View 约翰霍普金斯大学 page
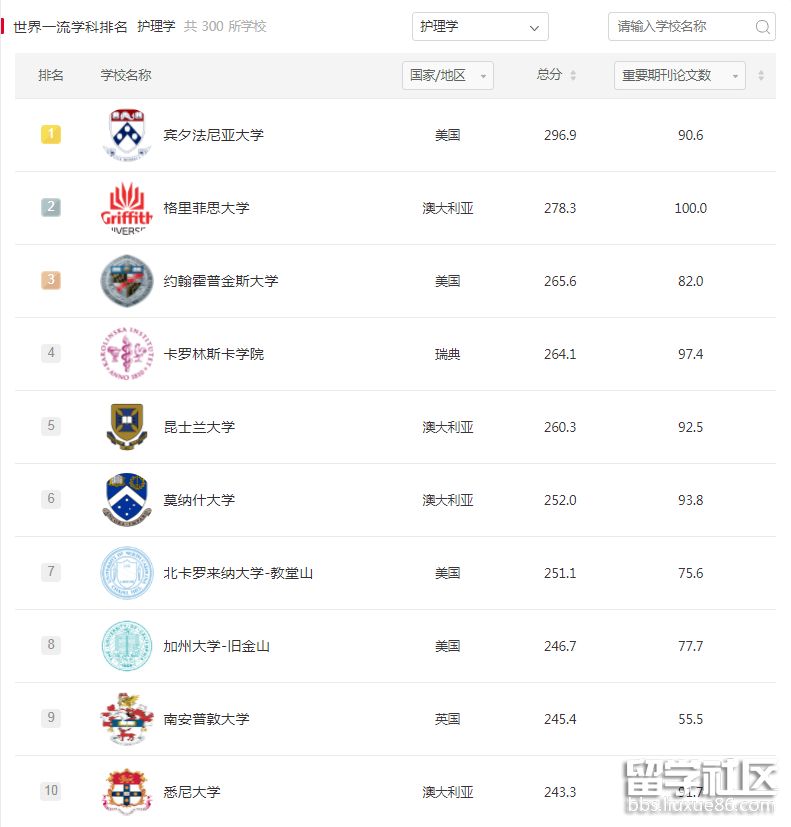The width and height of the screenshot is (791, 827). (221, 281)
